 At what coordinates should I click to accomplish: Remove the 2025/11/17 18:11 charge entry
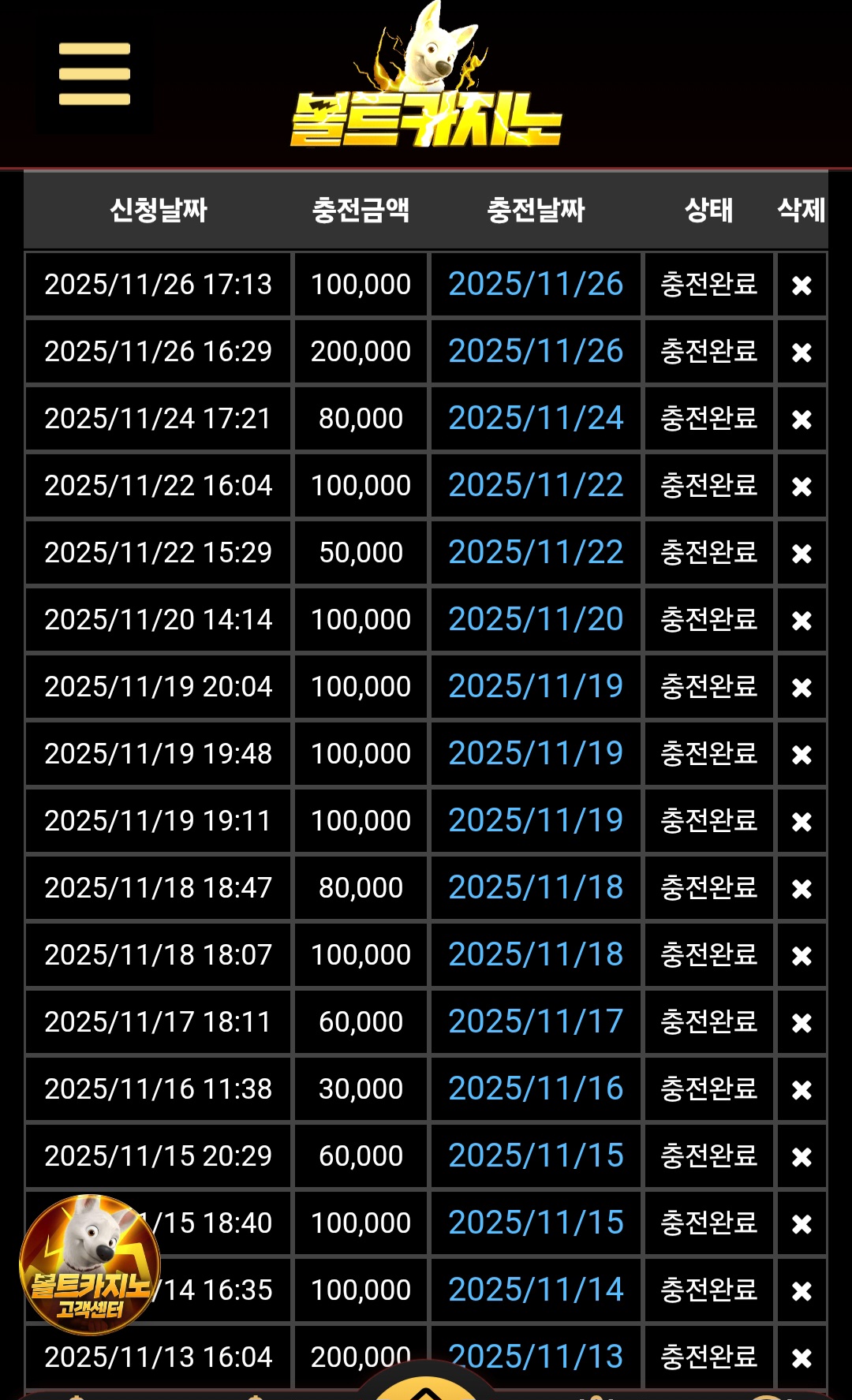[x=802, y=1022]
